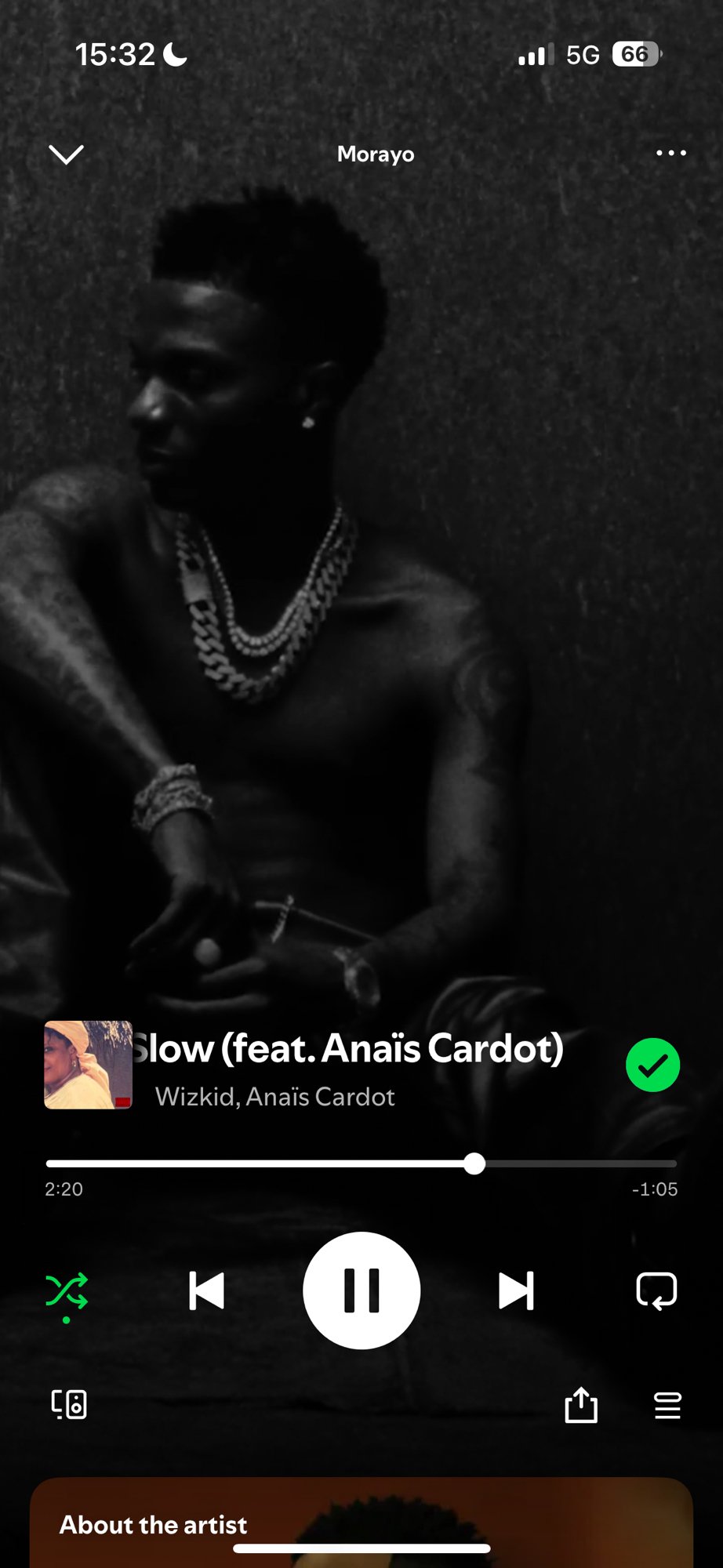Open the three-dot options menu

click(x=670, y=153)
